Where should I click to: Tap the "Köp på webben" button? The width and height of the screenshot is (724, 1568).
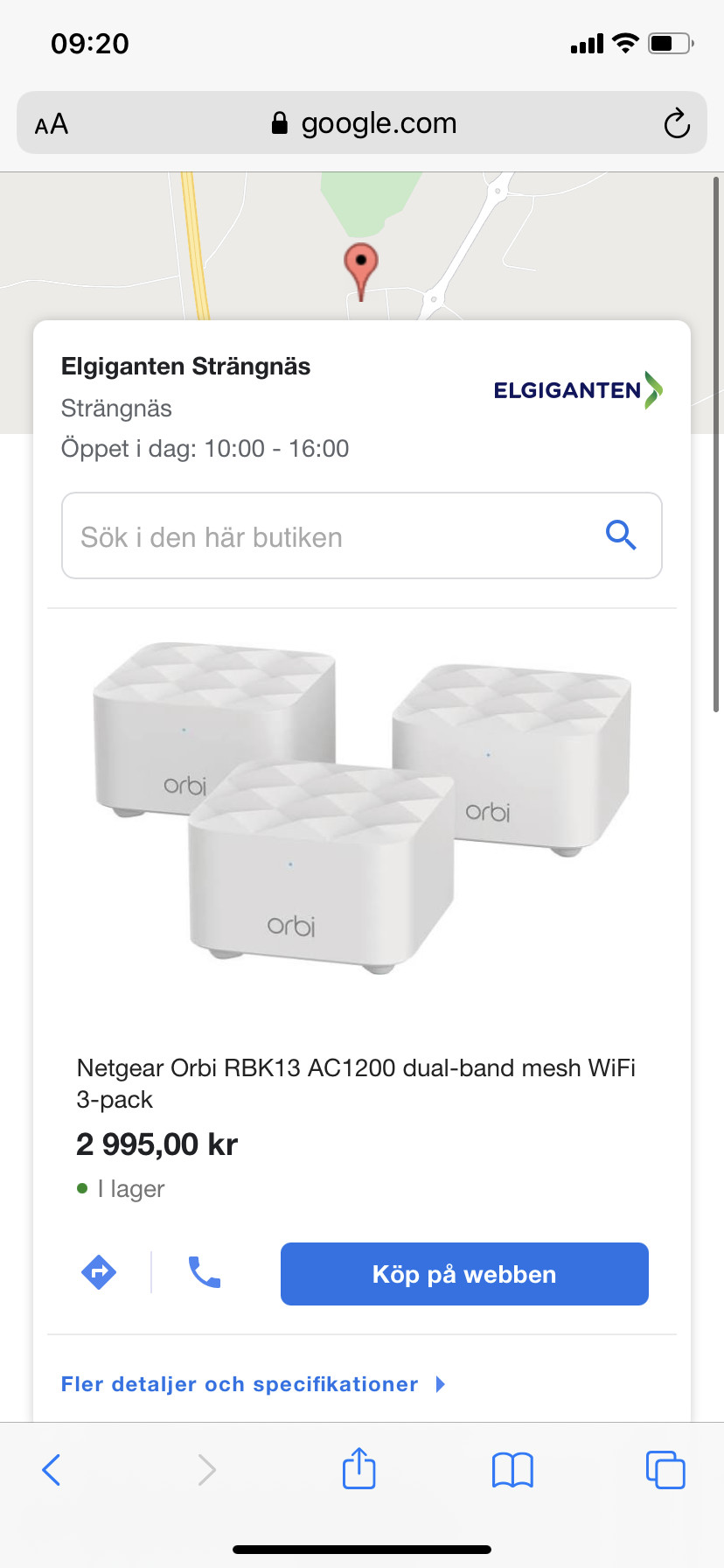(464, 1274)
